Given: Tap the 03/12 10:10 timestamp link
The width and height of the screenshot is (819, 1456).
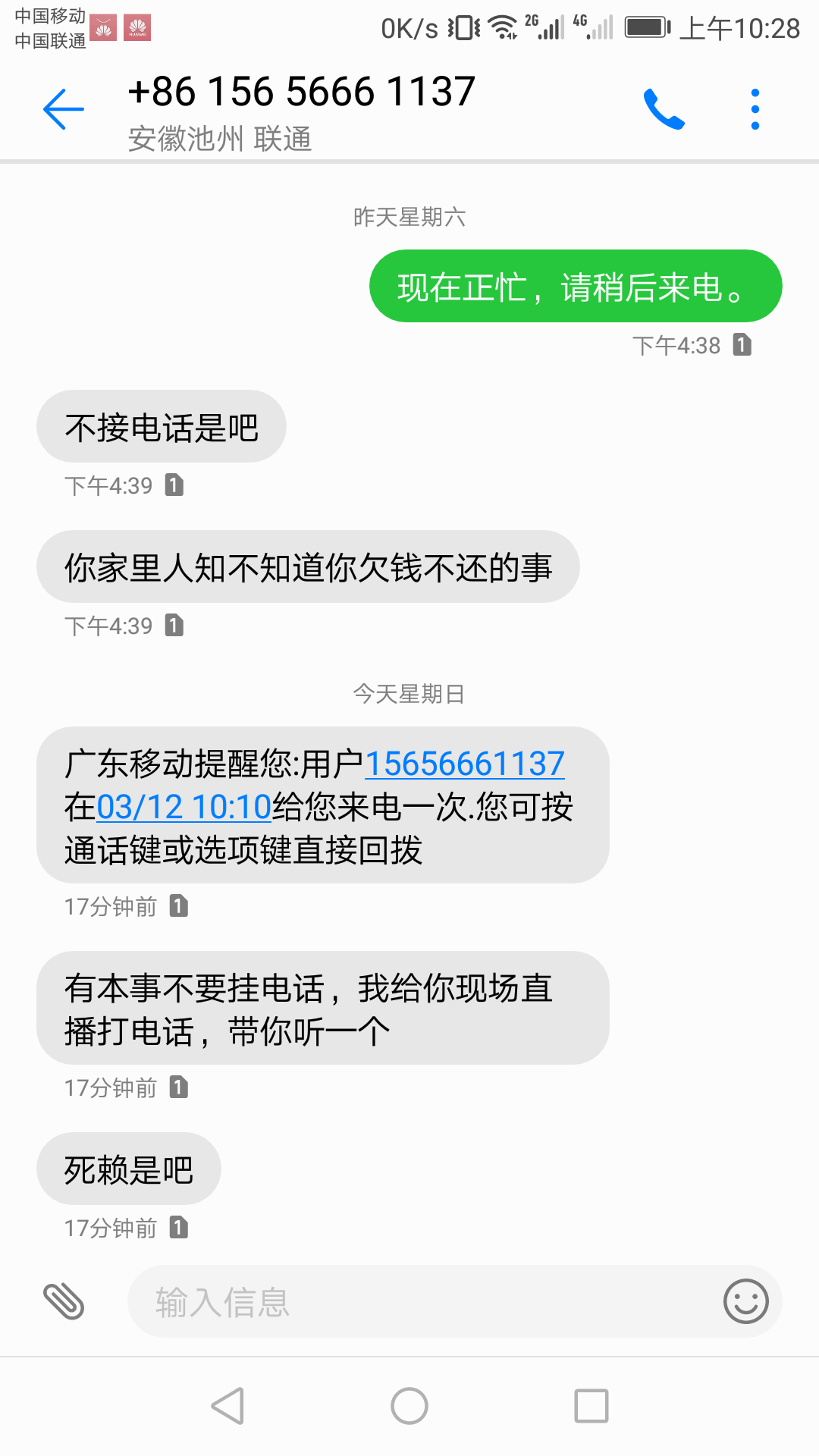Looking at the screenshot, I should coord(184,808).
